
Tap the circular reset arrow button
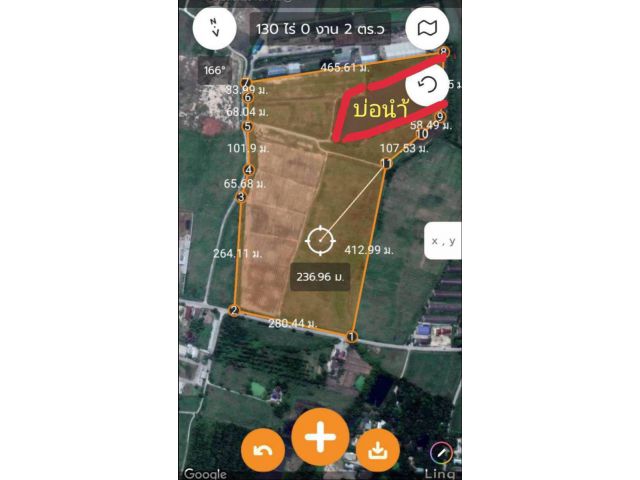pyautogui.click(x=427, y=85)
